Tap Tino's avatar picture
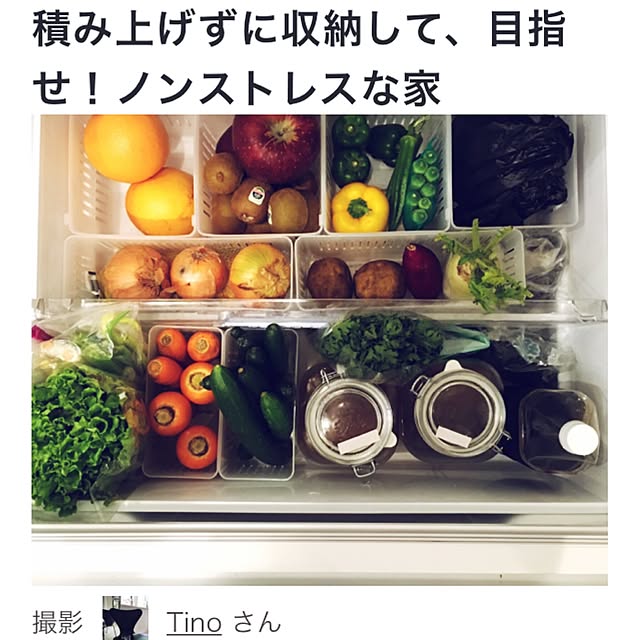Screen dimensions: 640x640 125,619
